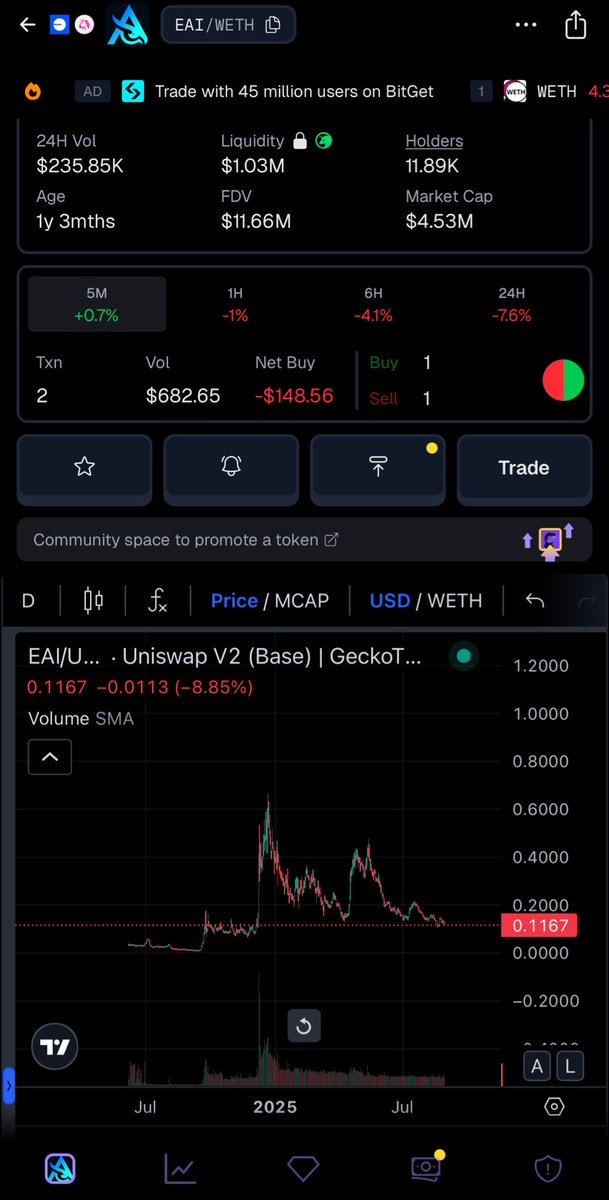
Task: Open the chart indicators menu
Action: (x=157, y=601)
